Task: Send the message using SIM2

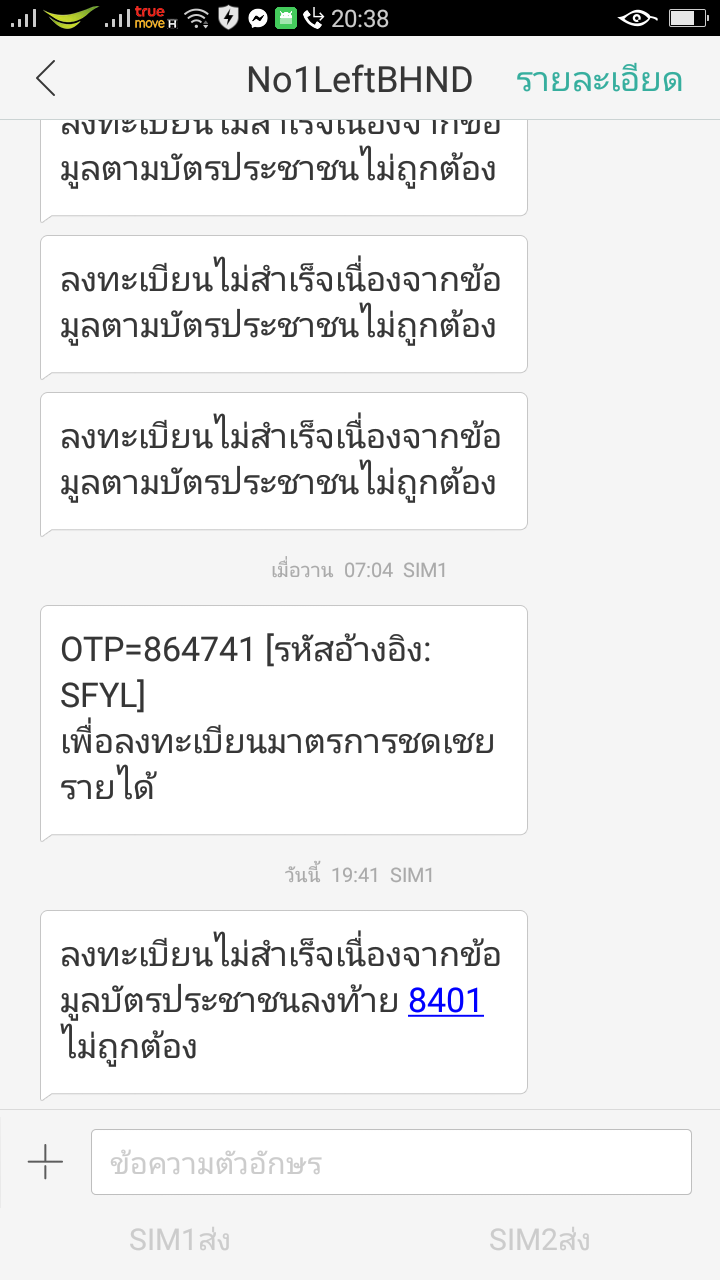Action: coord(539,1240)
